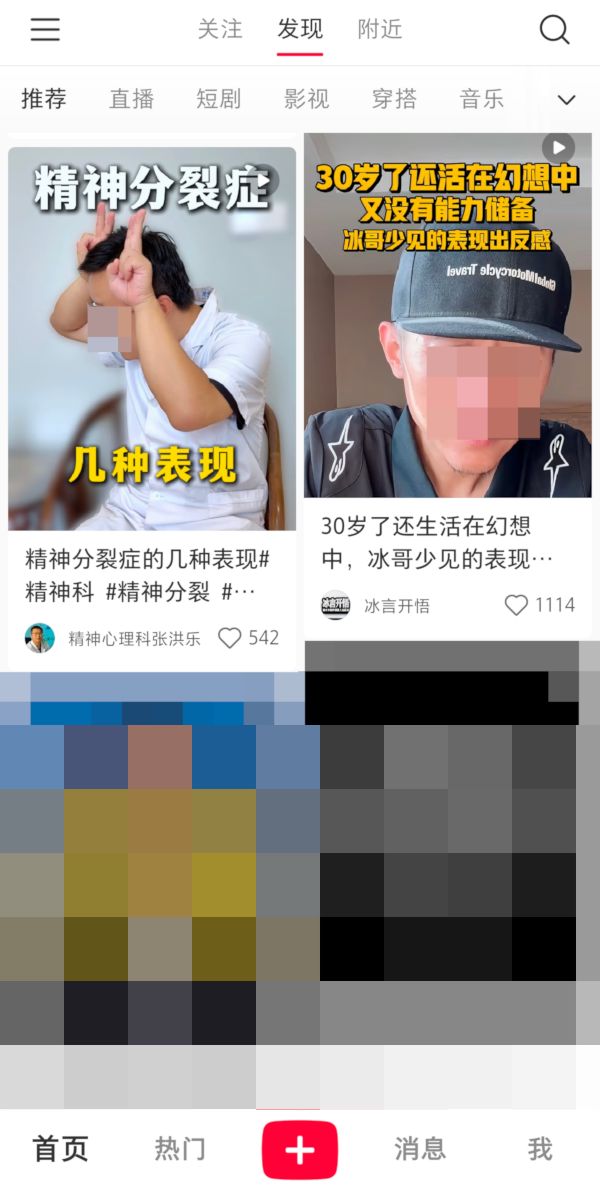
Task: Switch to the 关注 tab
Action: (220, 30)
